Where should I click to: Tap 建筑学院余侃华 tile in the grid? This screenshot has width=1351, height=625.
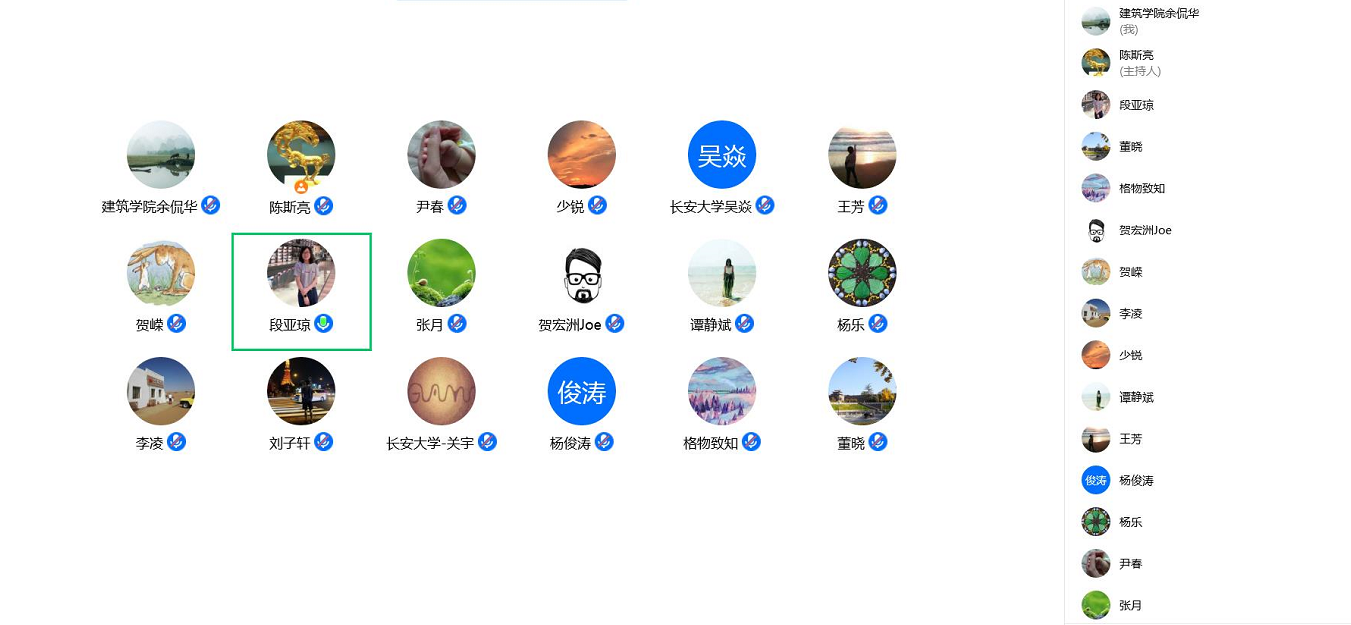(161, 155)
